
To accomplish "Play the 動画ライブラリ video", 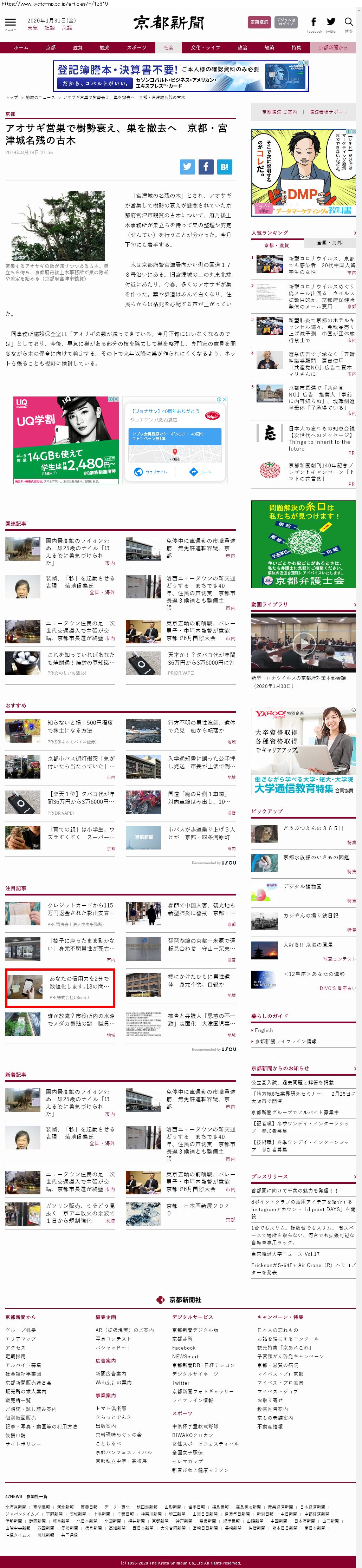I will coord(304,642).
